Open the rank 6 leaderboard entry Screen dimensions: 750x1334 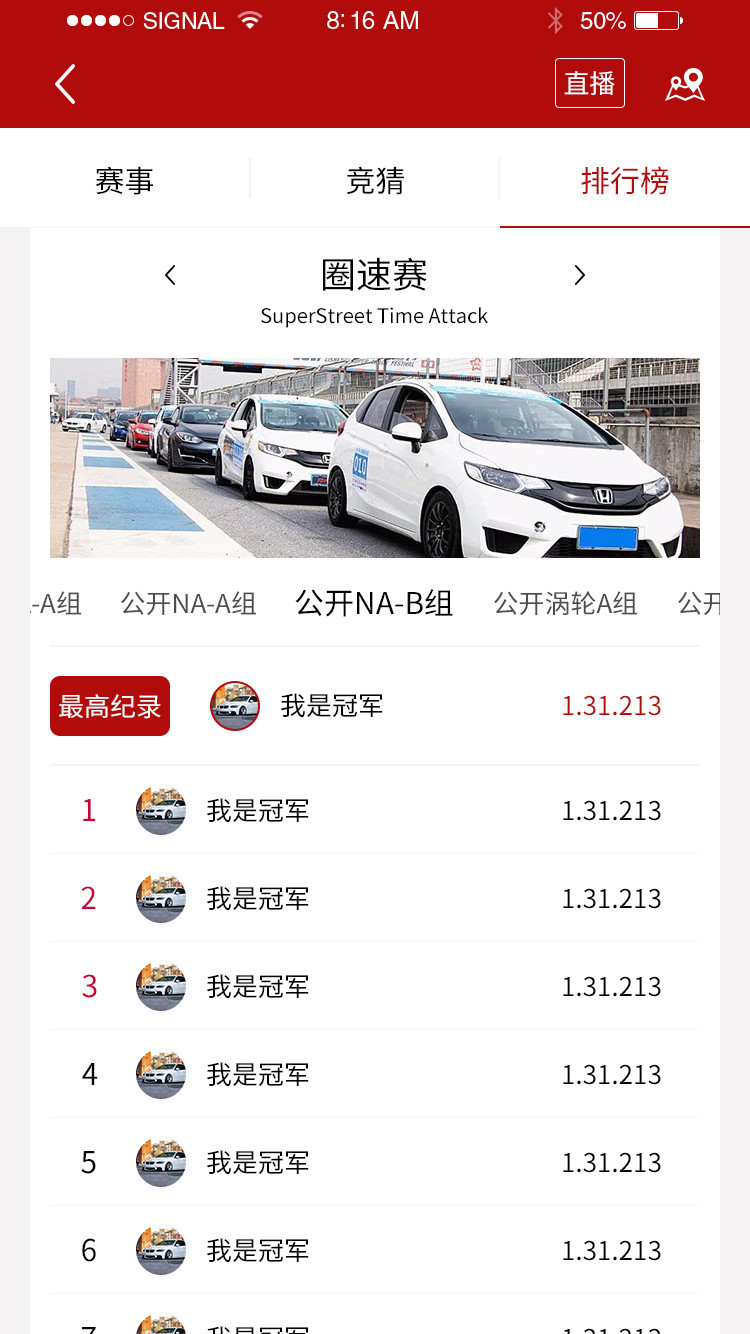[x=375, y=1250]
